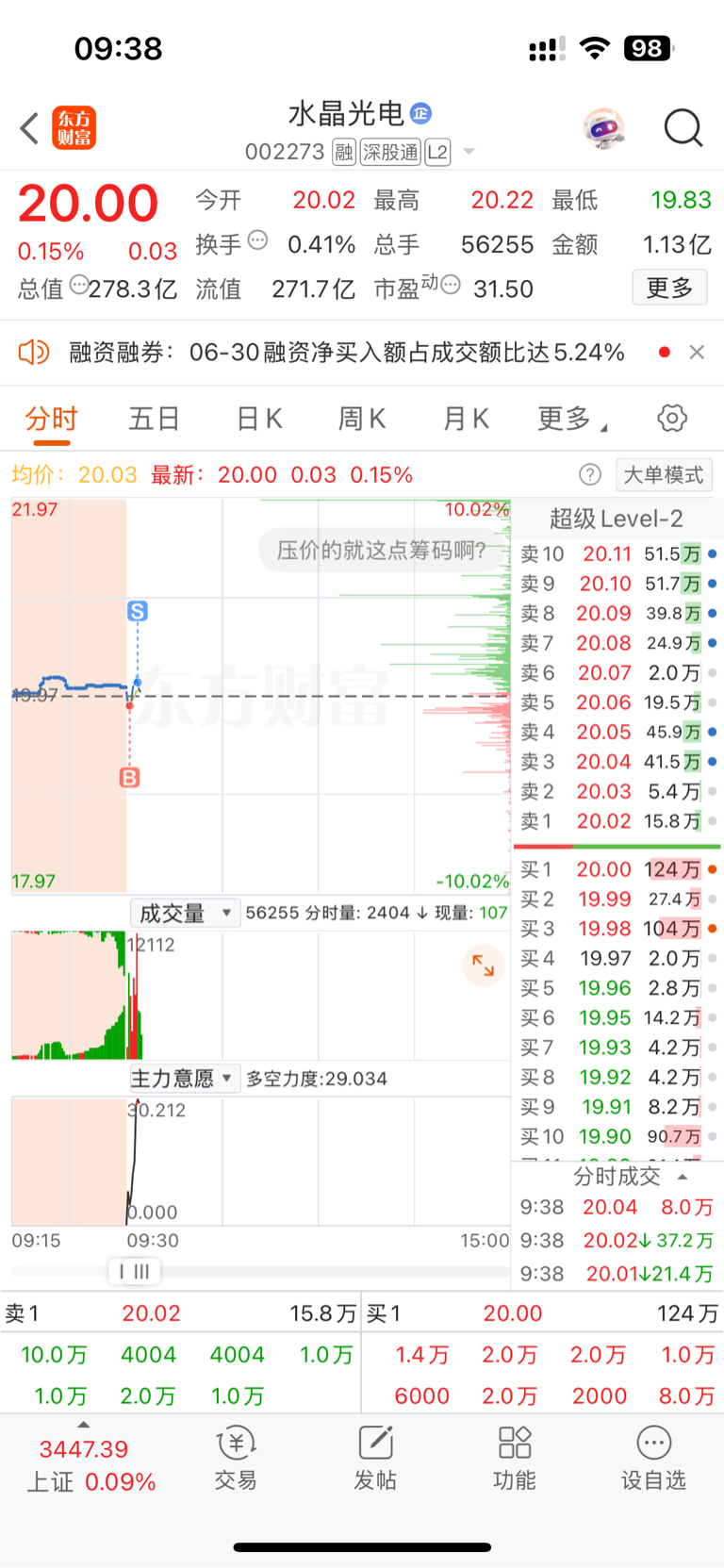This screenshot has width=724, height=1568.
Task: Enable 大单模式
Action: pos(664,474)
